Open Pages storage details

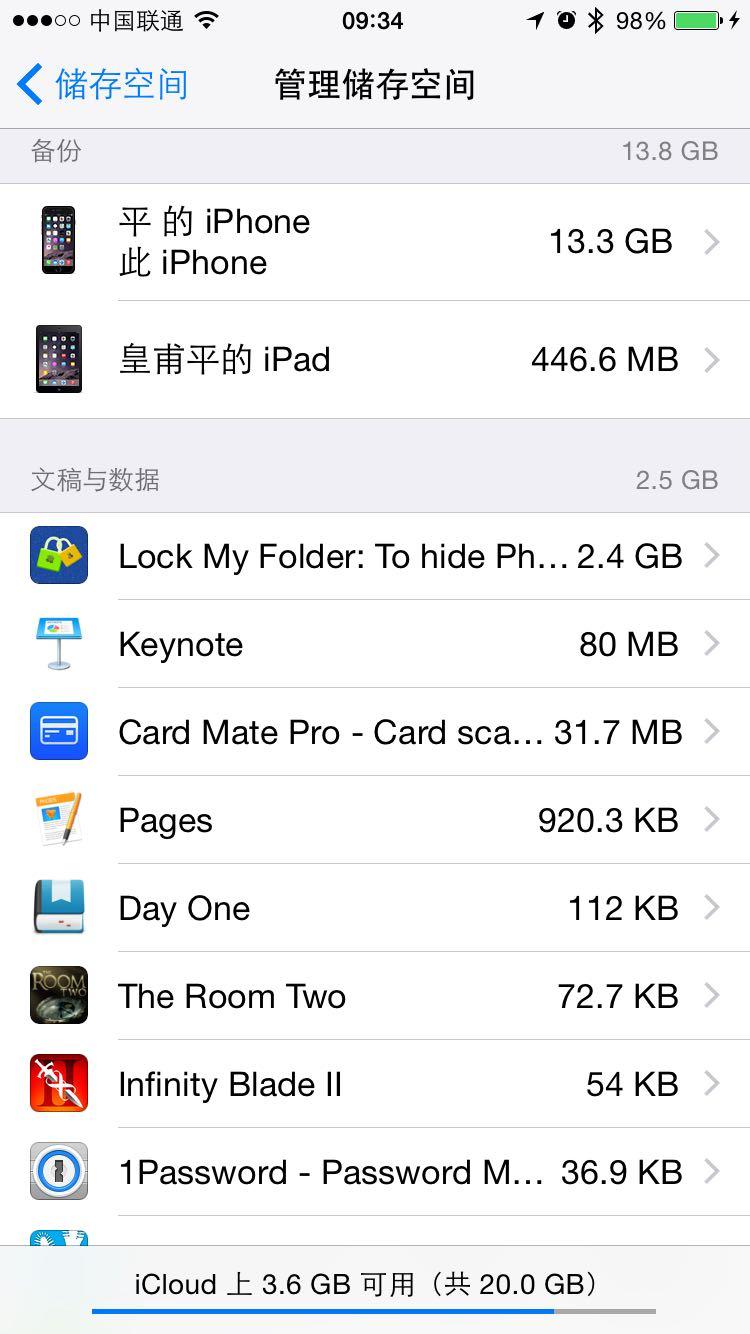pos(375,820)
